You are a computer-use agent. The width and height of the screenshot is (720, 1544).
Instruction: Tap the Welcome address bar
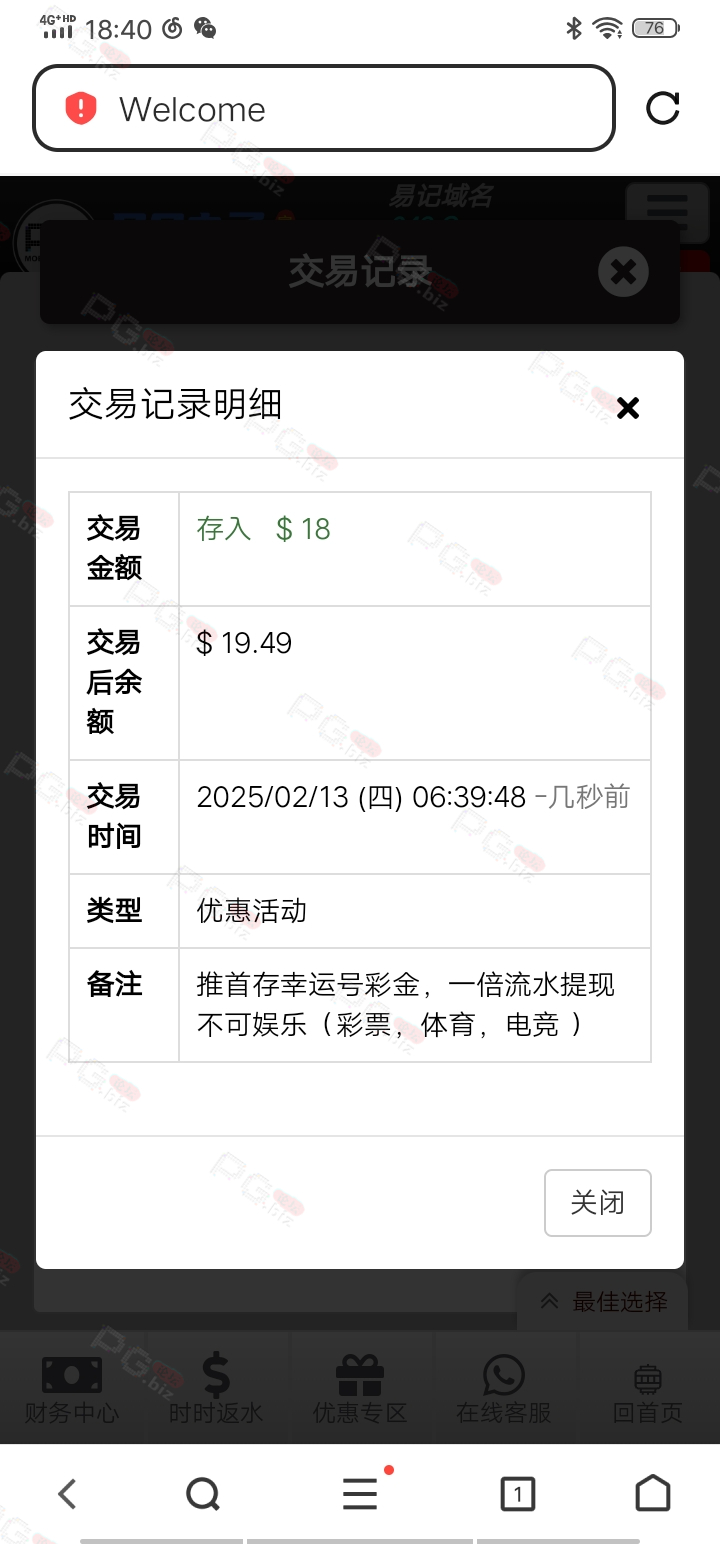[324, 108]
